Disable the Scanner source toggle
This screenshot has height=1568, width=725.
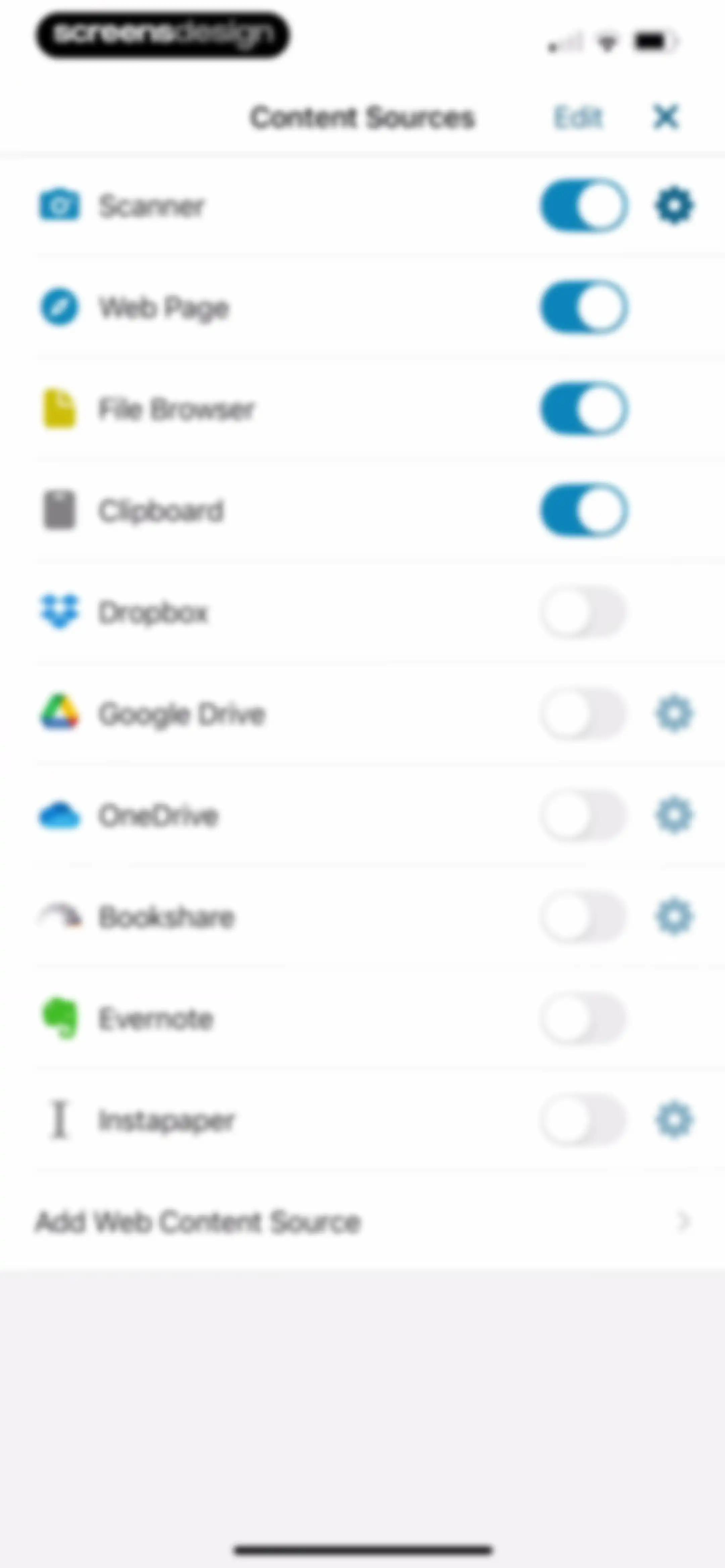click(x=584, y=206)
